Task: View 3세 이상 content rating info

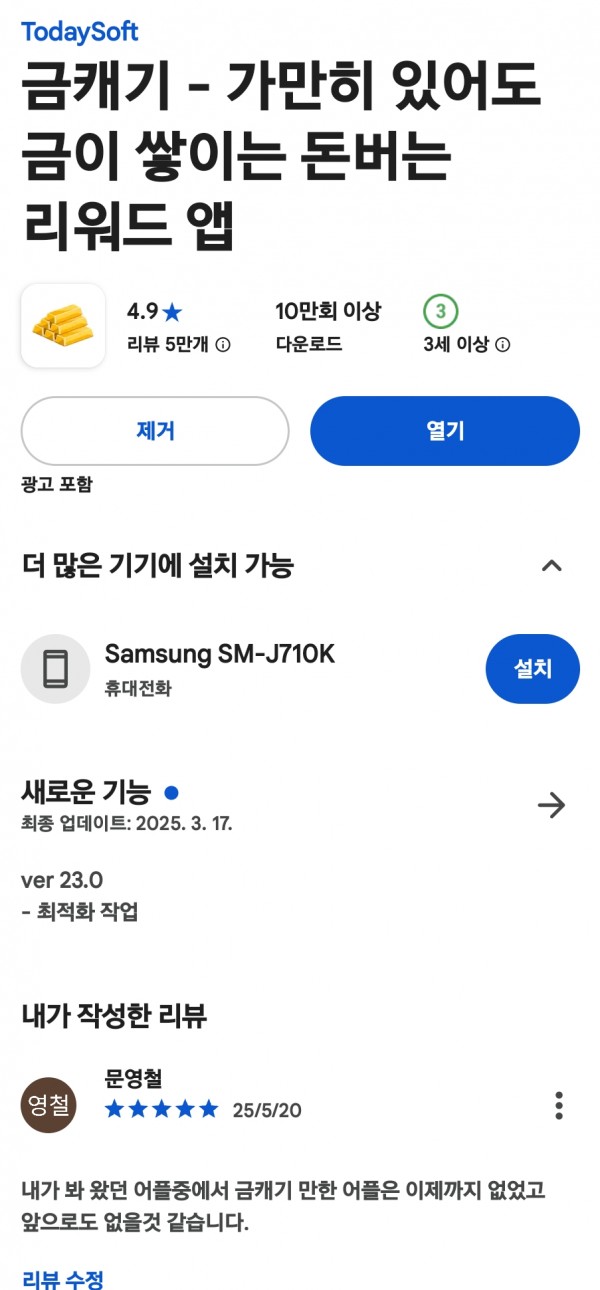Action: 503,345
